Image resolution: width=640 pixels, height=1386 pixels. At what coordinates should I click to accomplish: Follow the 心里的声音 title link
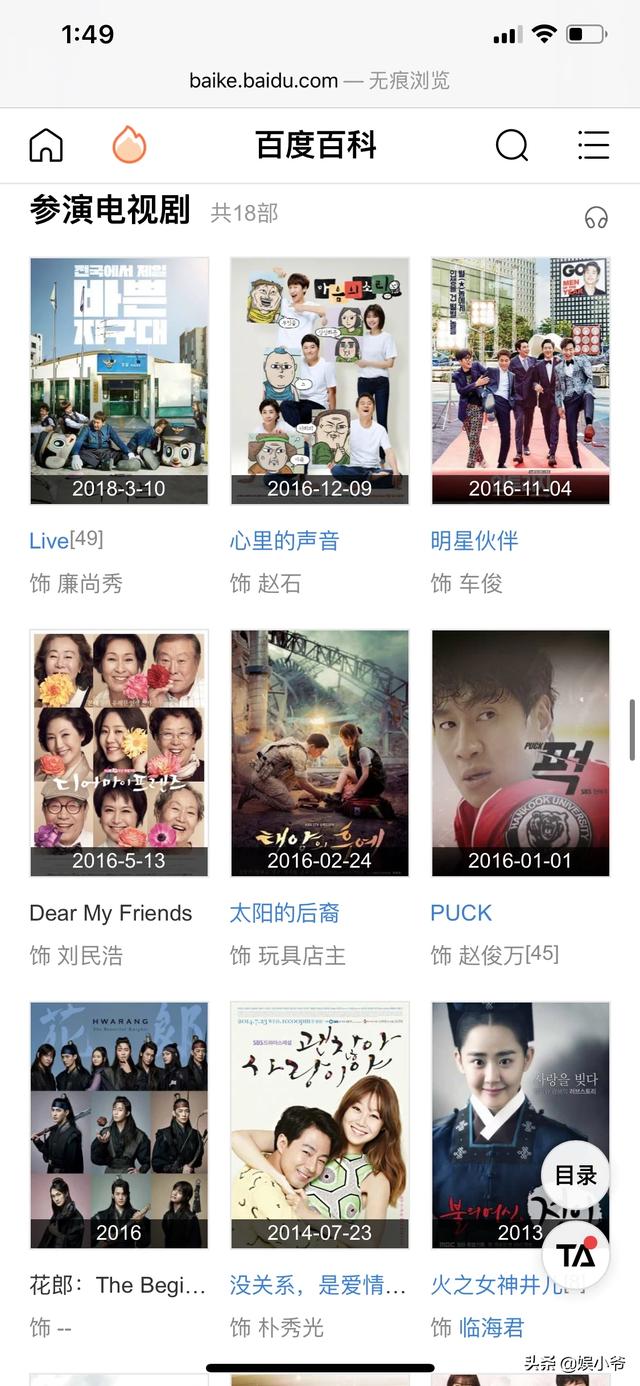(285, 541)
